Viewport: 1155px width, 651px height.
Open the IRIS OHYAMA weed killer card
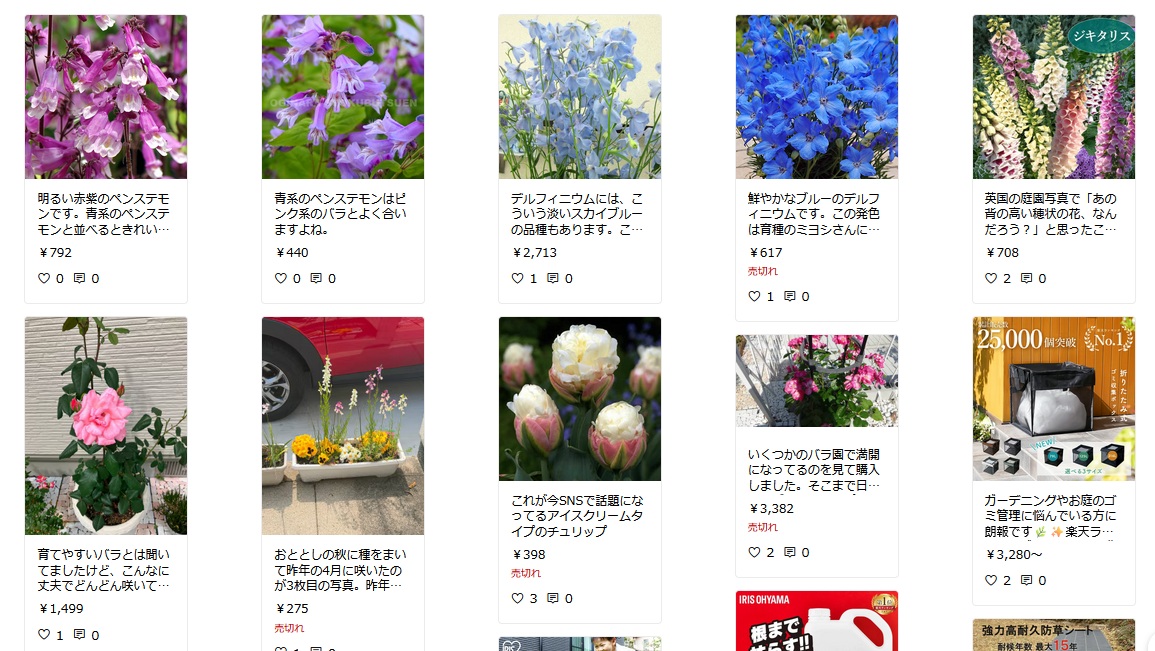pos(816,621)
